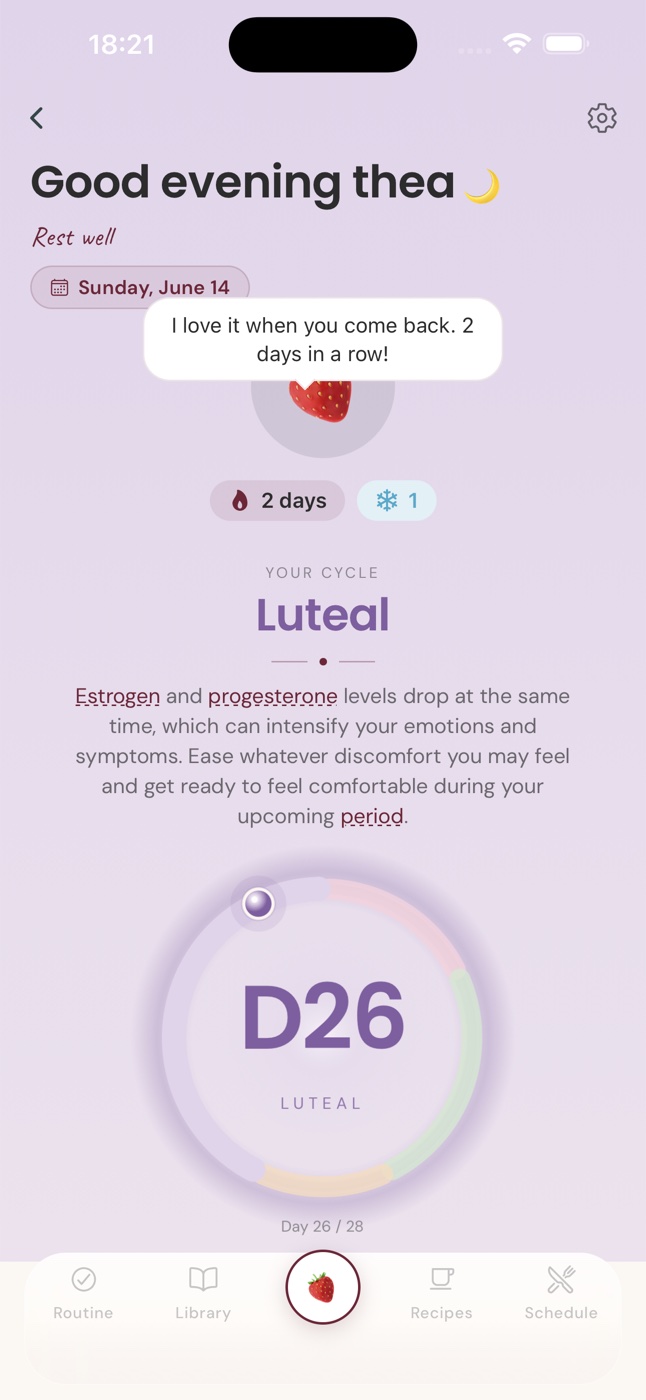Open the Sunday, June 14 date picker

(140, 287)
